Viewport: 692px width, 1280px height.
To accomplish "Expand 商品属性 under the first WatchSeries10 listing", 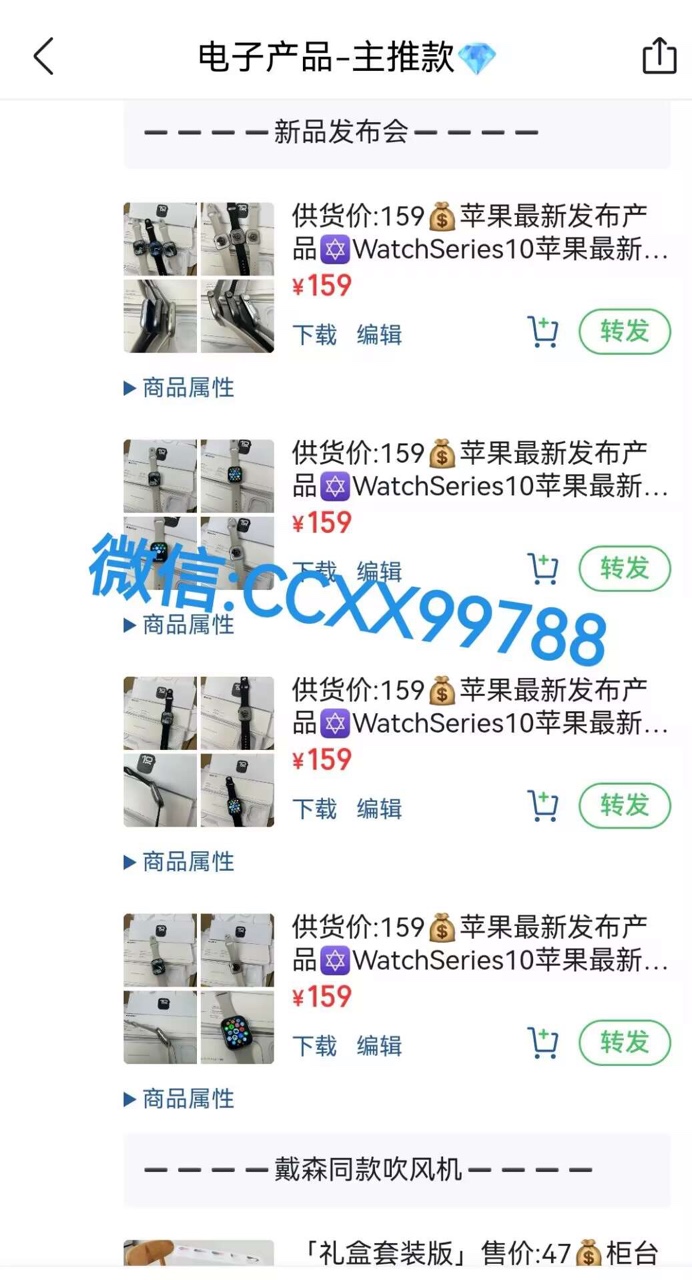I will coord(179,388).
